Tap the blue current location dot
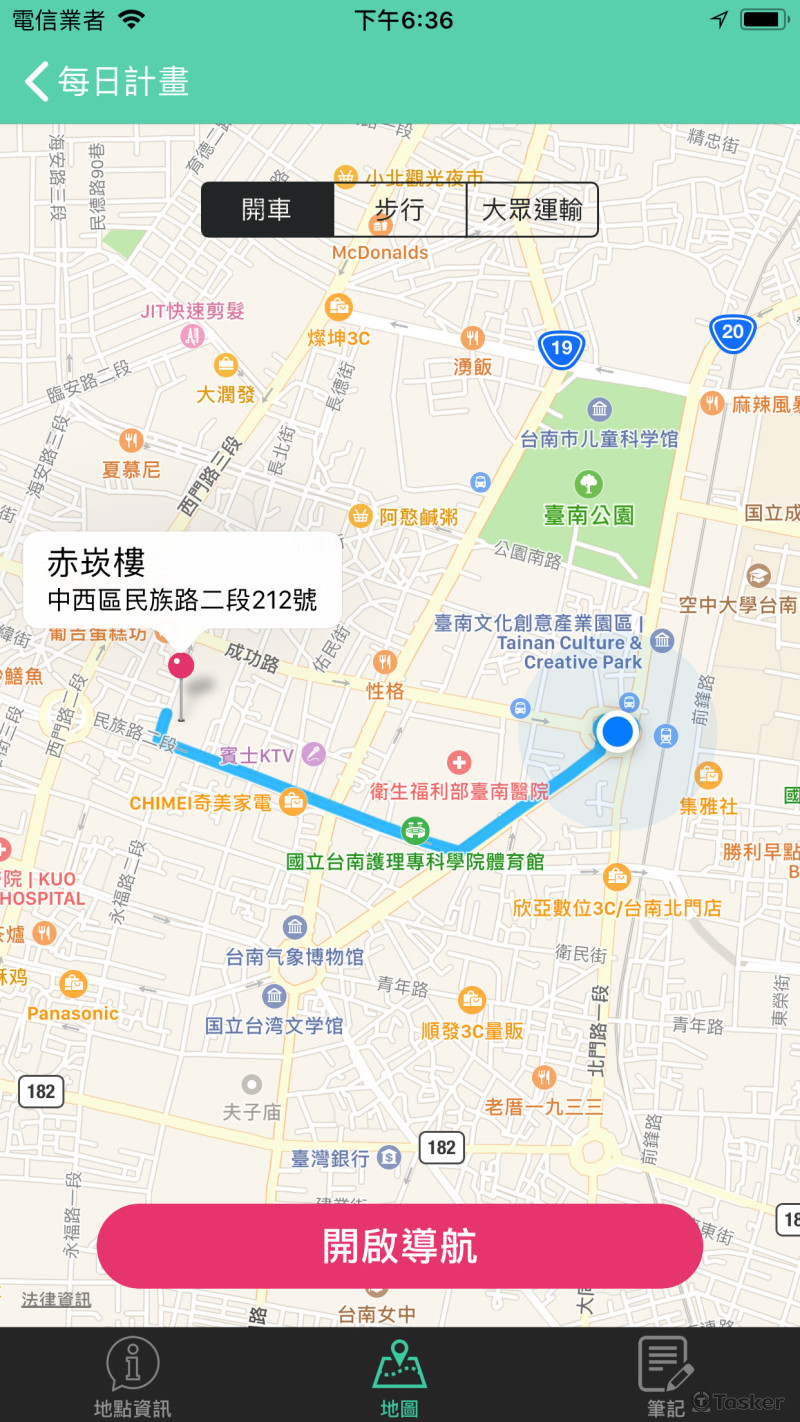The height and width of the screenshot is (1422, 800). [618, 731]
